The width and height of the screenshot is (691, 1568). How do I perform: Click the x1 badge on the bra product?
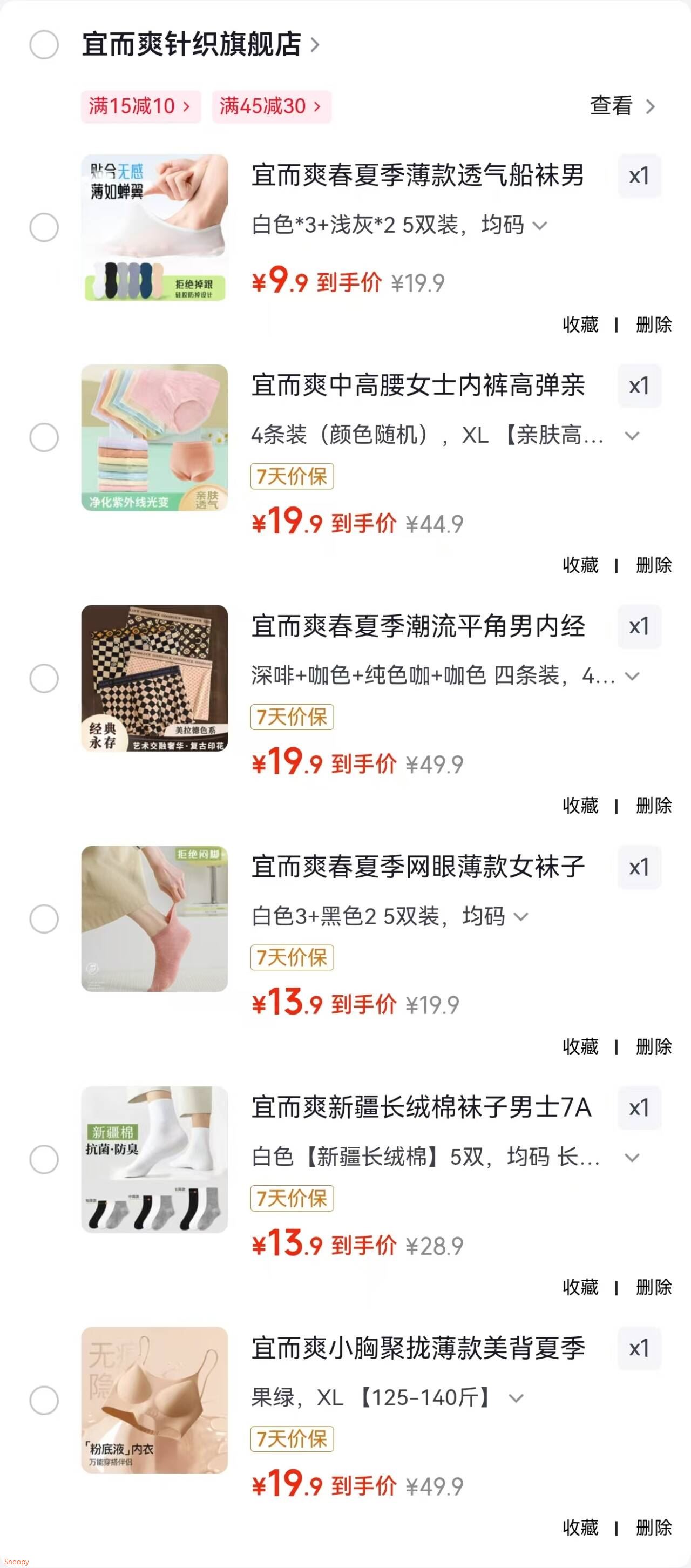point(639,1348)
